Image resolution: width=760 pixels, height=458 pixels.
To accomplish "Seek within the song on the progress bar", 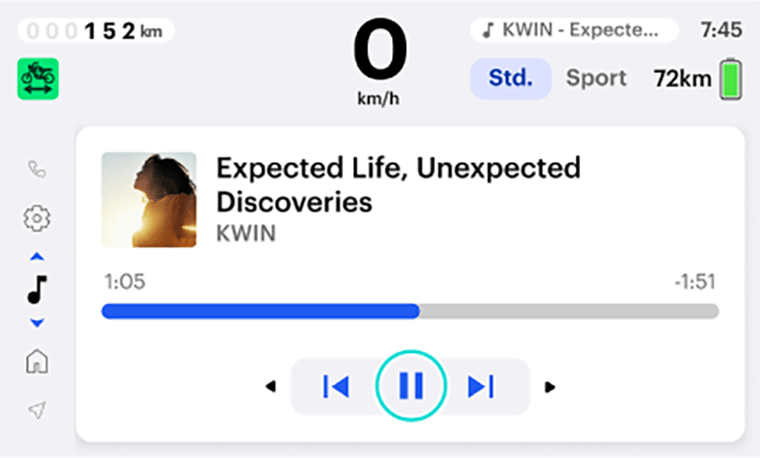I will [410, 311].
